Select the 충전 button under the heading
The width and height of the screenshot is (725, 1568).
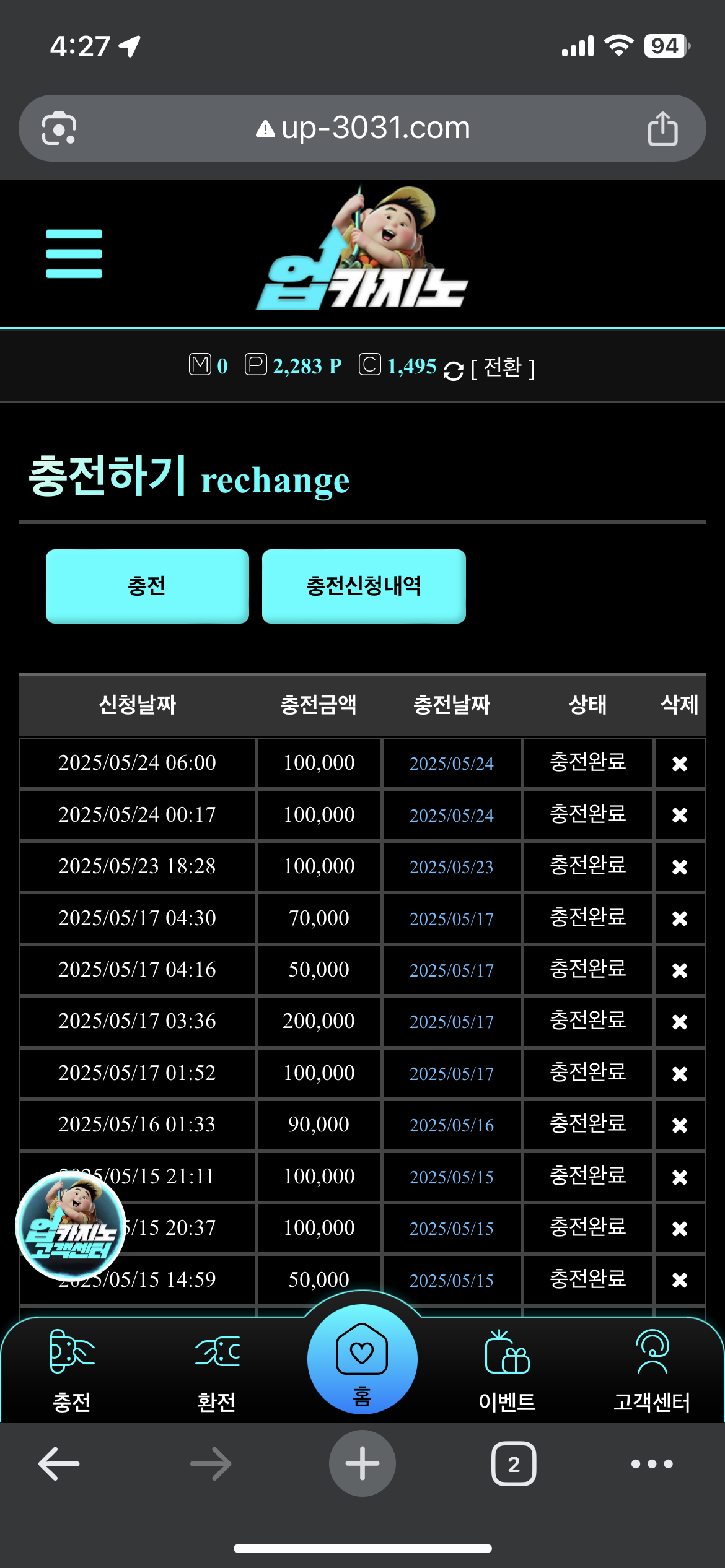[x=147, y=586]
